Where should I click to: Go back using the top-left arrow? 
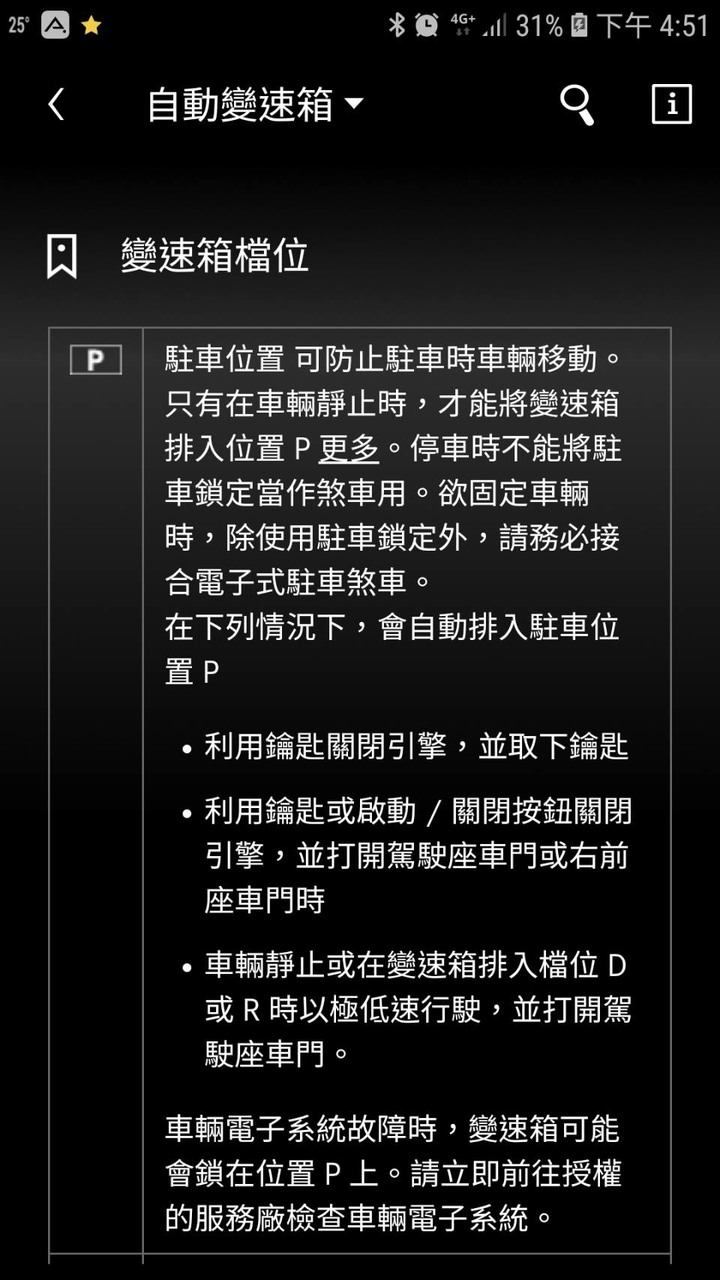(57, 104)
